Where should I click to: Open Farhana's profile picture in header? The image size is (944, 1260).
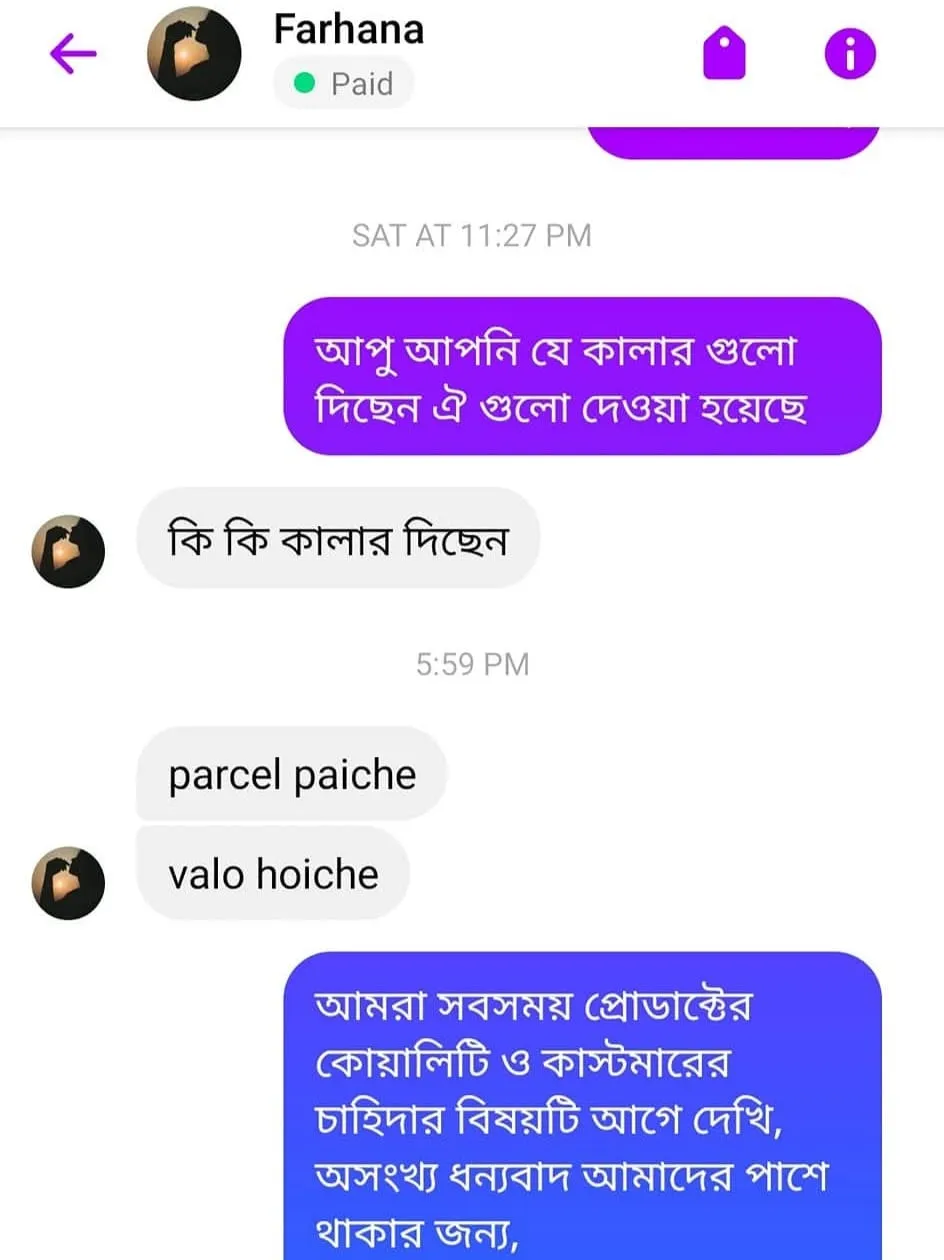pos(194,54)
